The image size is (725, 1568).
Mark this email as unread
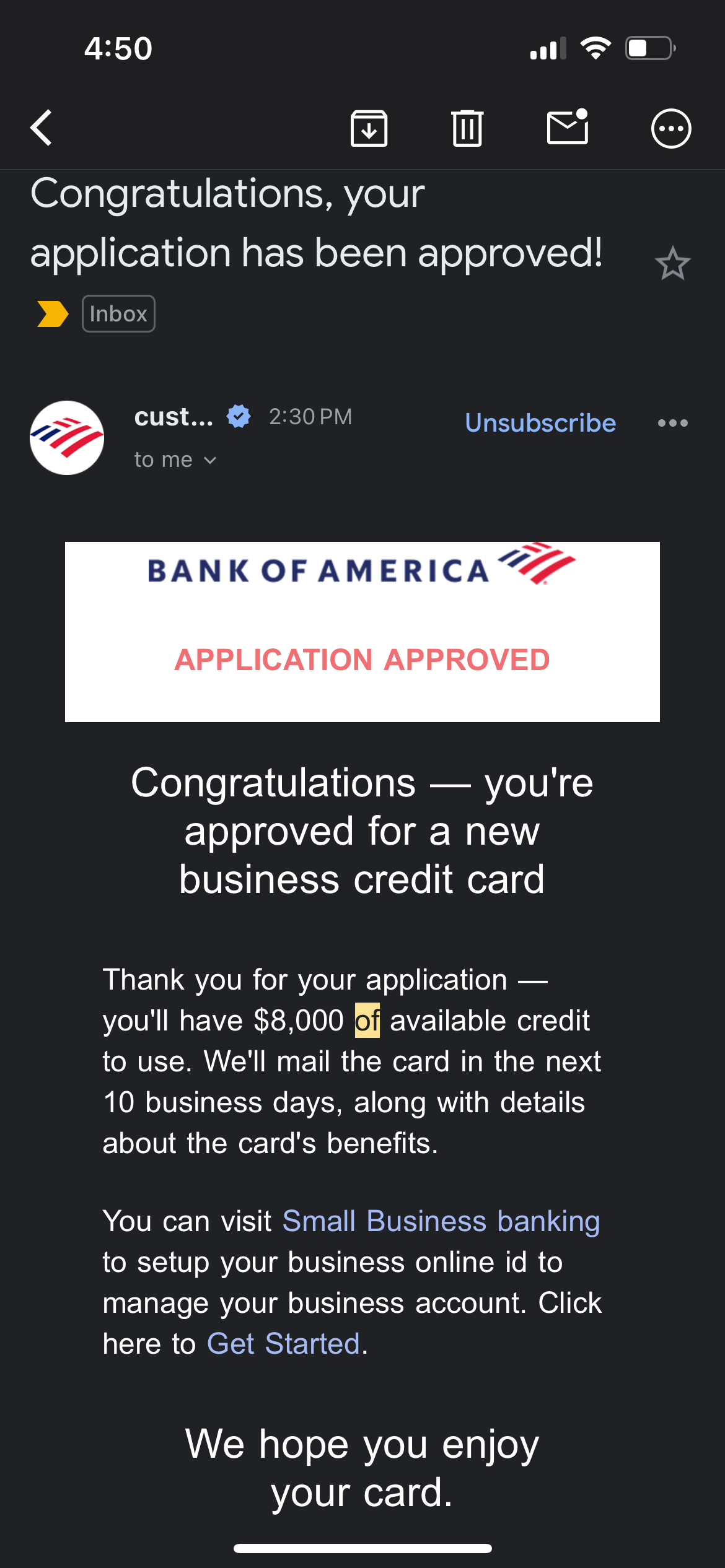[568, 127]
